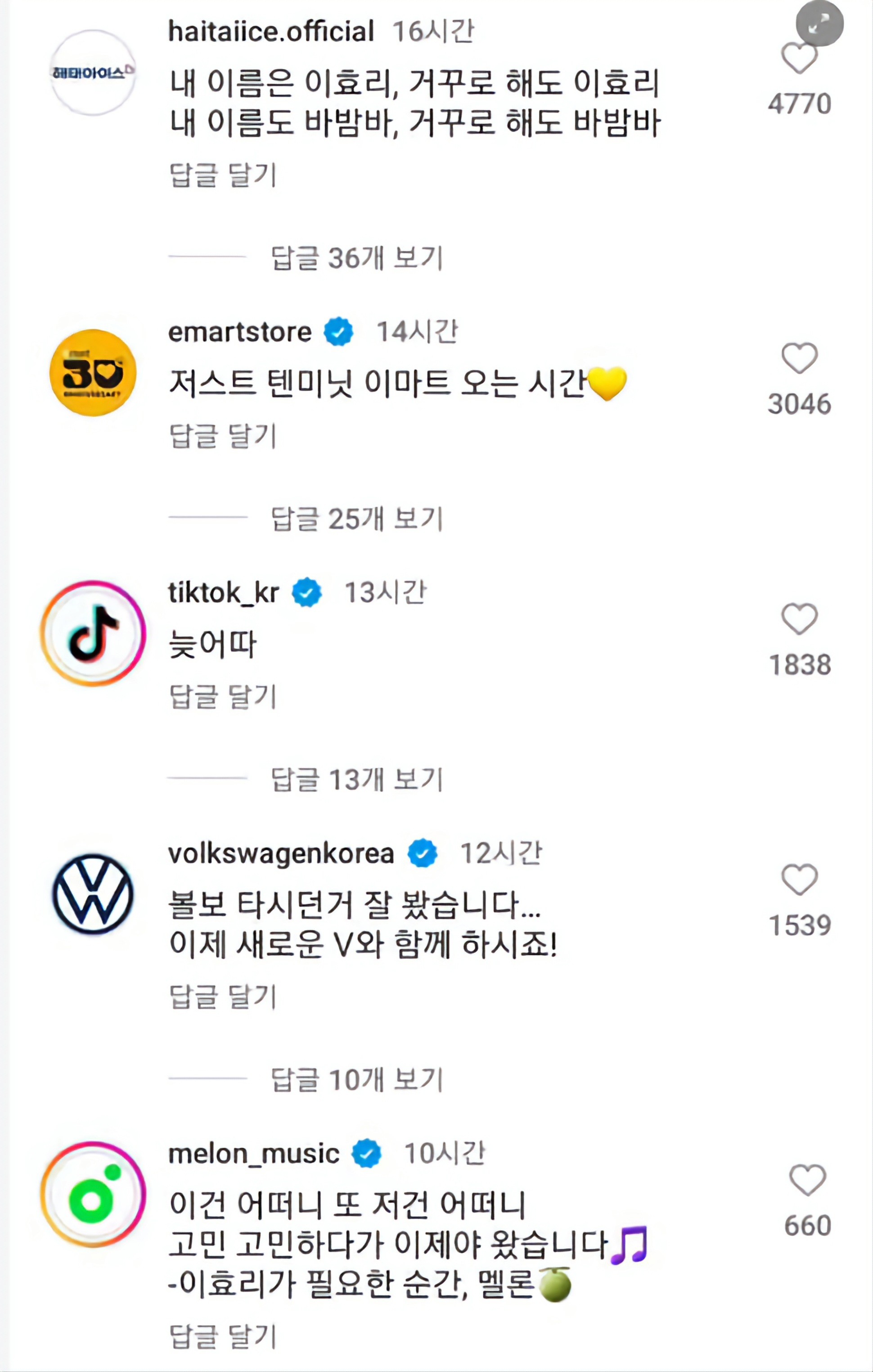Image resolution: width=873 pixels, height=1372 pixels.
Task: Tap the expand arrows icon at the top corner
Action: coord(819,23)
